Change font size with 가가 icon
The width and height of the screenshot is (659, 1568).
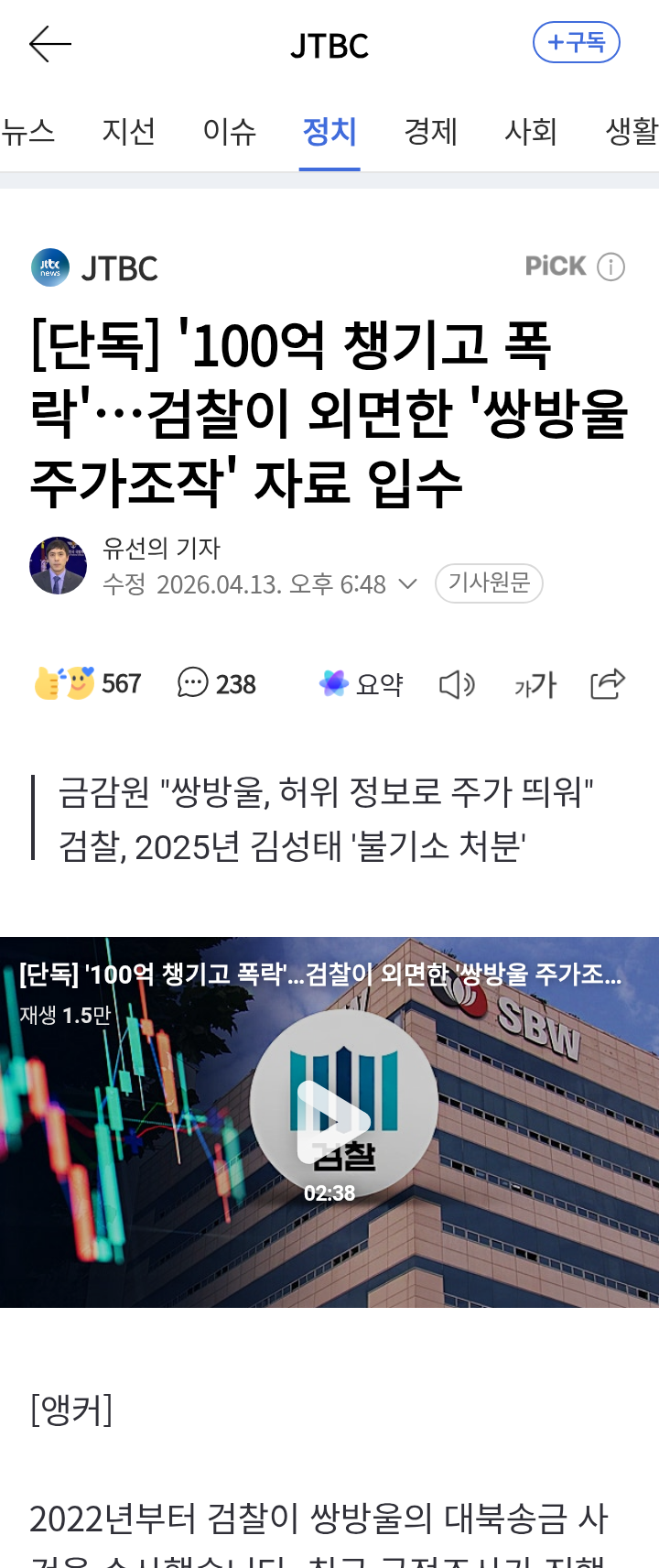coord(535,684)
